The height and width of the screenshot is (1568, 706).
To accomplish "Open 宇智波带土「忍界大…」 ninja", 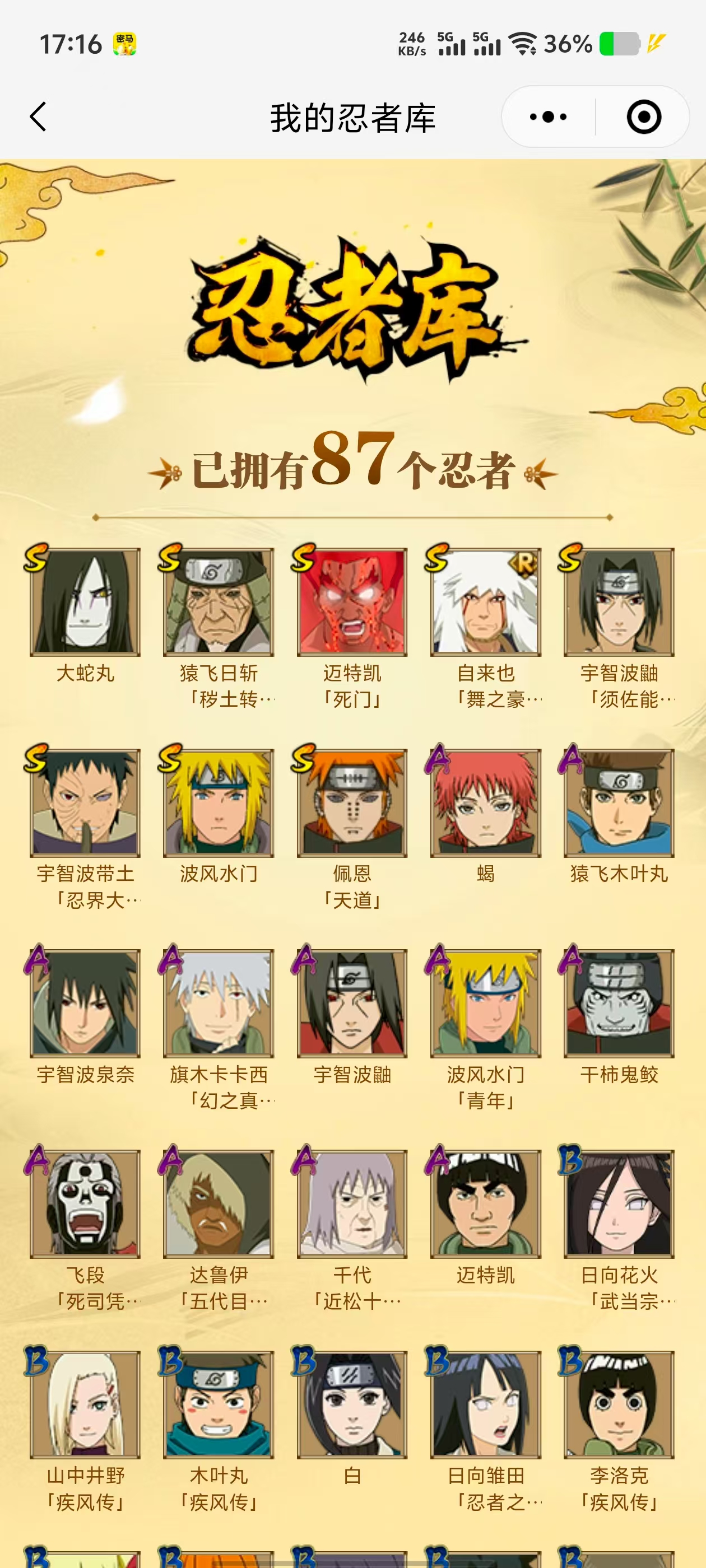I will tap(85, 802).
